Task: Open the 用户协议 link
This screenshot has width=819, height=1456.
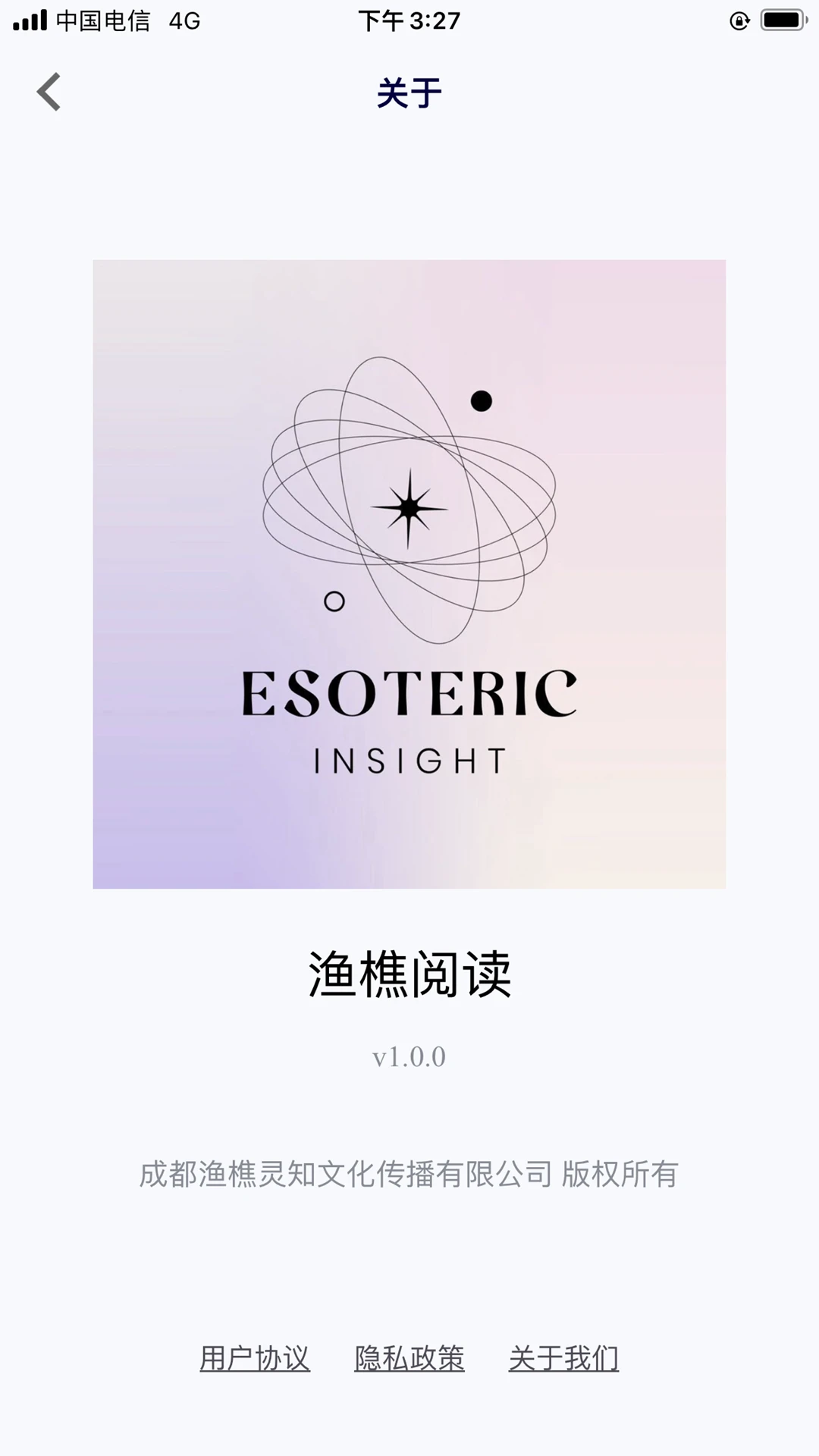Action: click(255, 1358)
